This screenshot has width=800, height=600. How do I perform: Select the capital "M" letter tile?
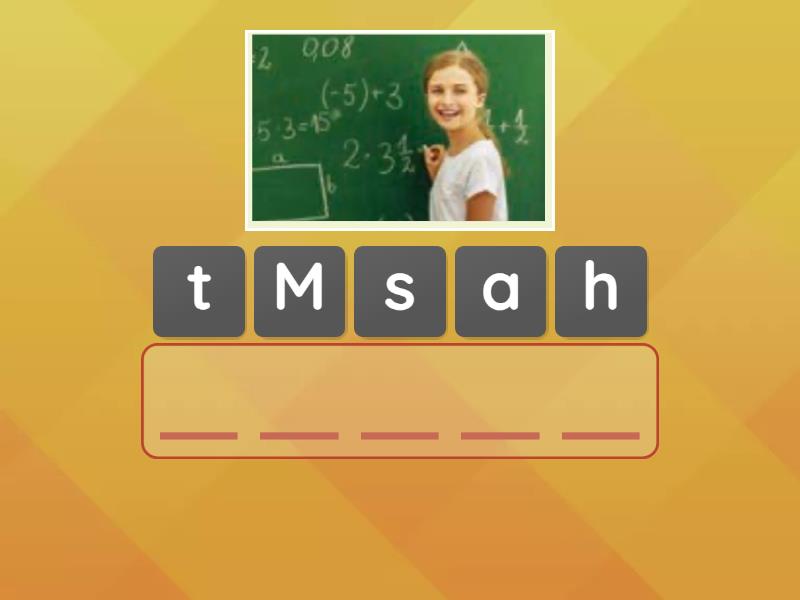pyautogui.click(x=299, y=291)
